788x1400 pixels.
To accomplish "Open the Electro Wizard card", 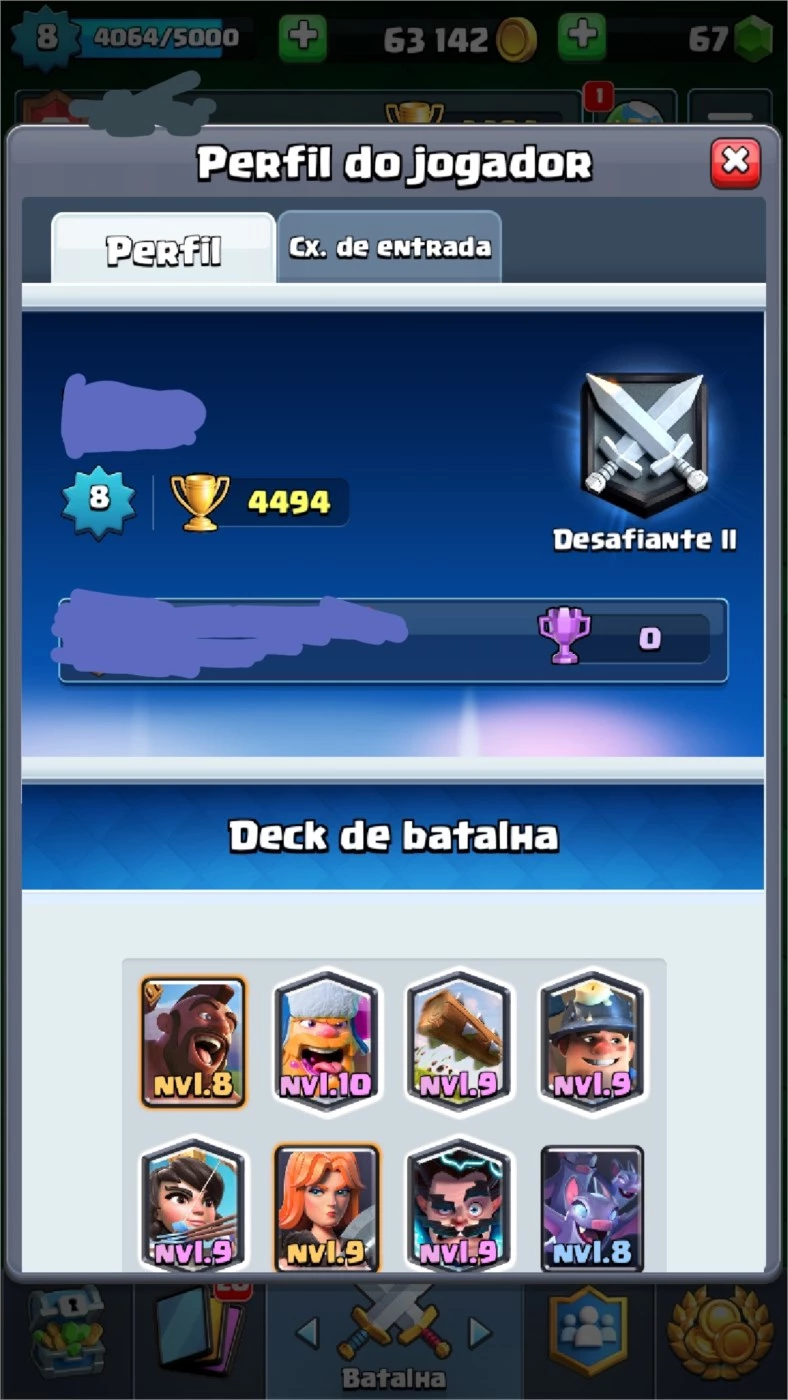I will tap(459, 1206).
